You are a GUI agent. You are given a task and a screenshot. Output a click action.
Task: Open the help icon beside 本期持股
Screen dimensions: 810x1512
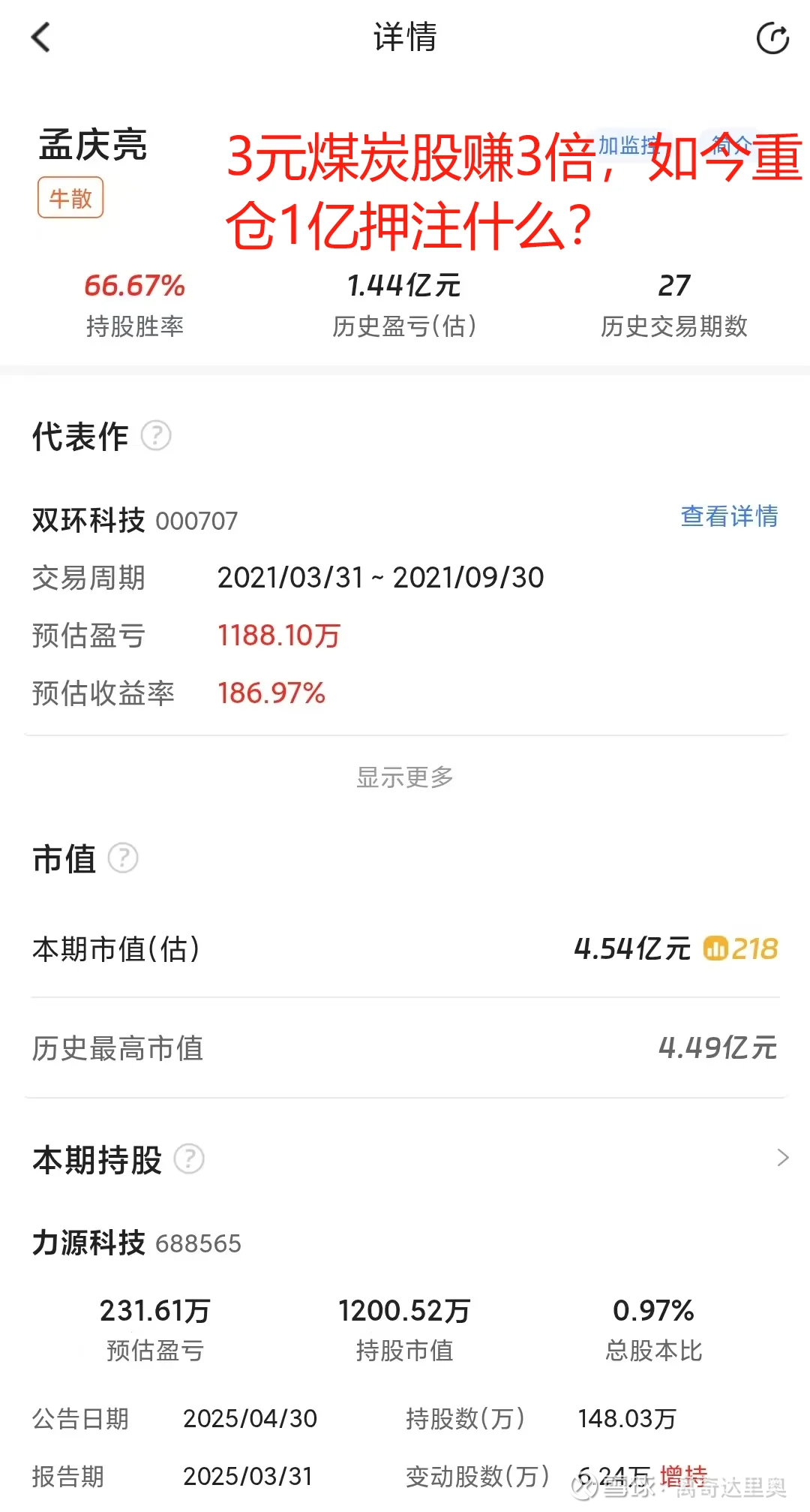(x=189, y=1159)
